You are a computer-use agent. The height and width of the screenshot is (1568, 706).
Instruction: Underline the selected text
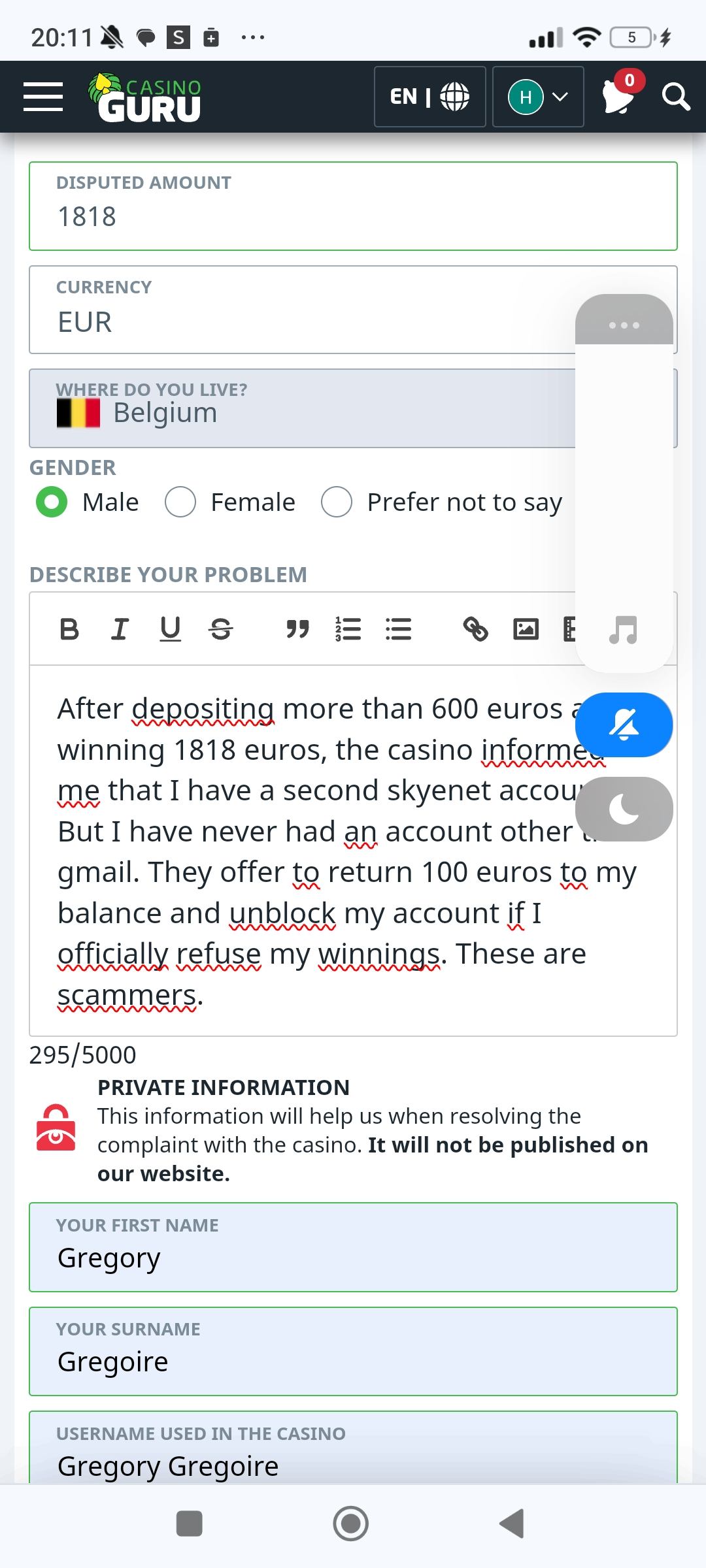coord(170,629)
